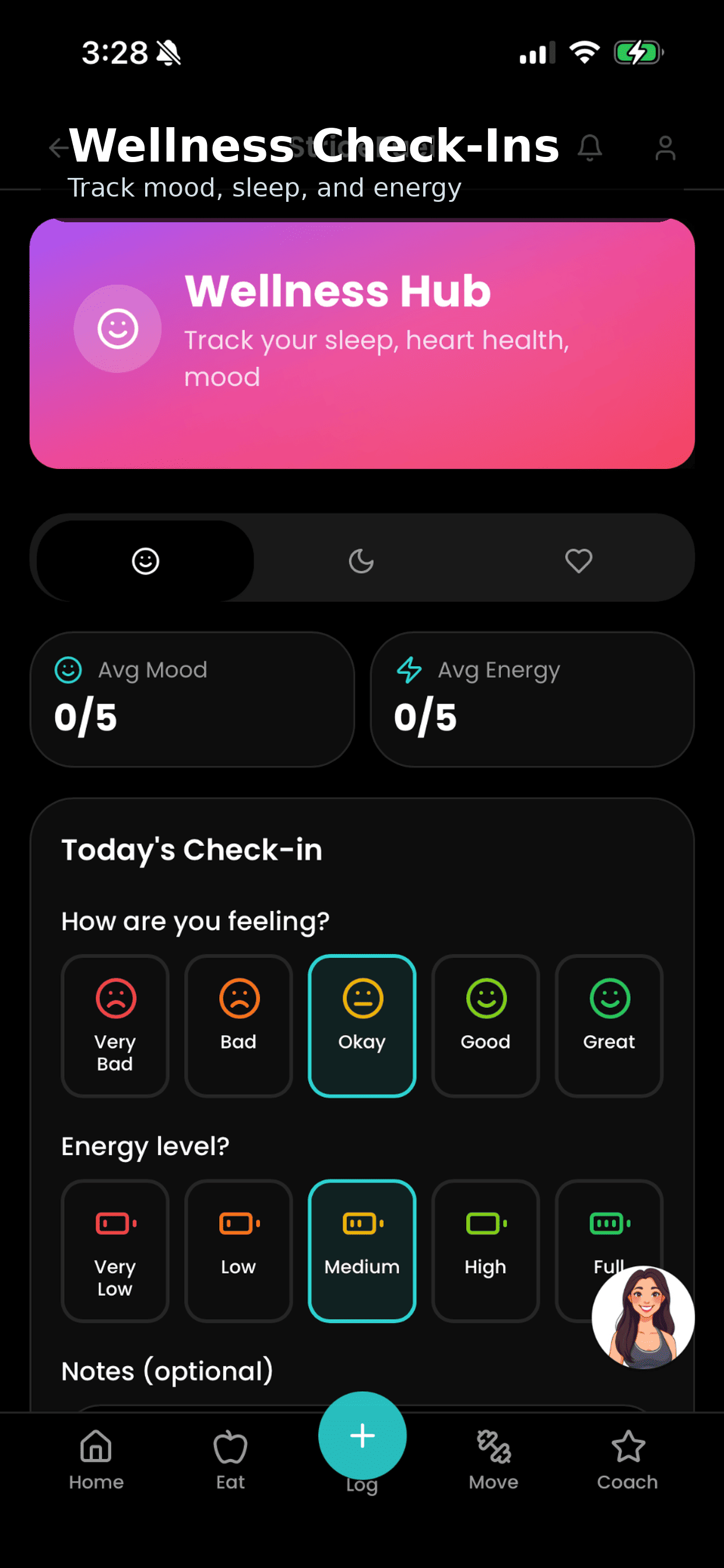Viewport: 724px width, 1568px height.
Task: Select the Very Bad mood option
Action: pyautogui.click(x=115, y=1025)
